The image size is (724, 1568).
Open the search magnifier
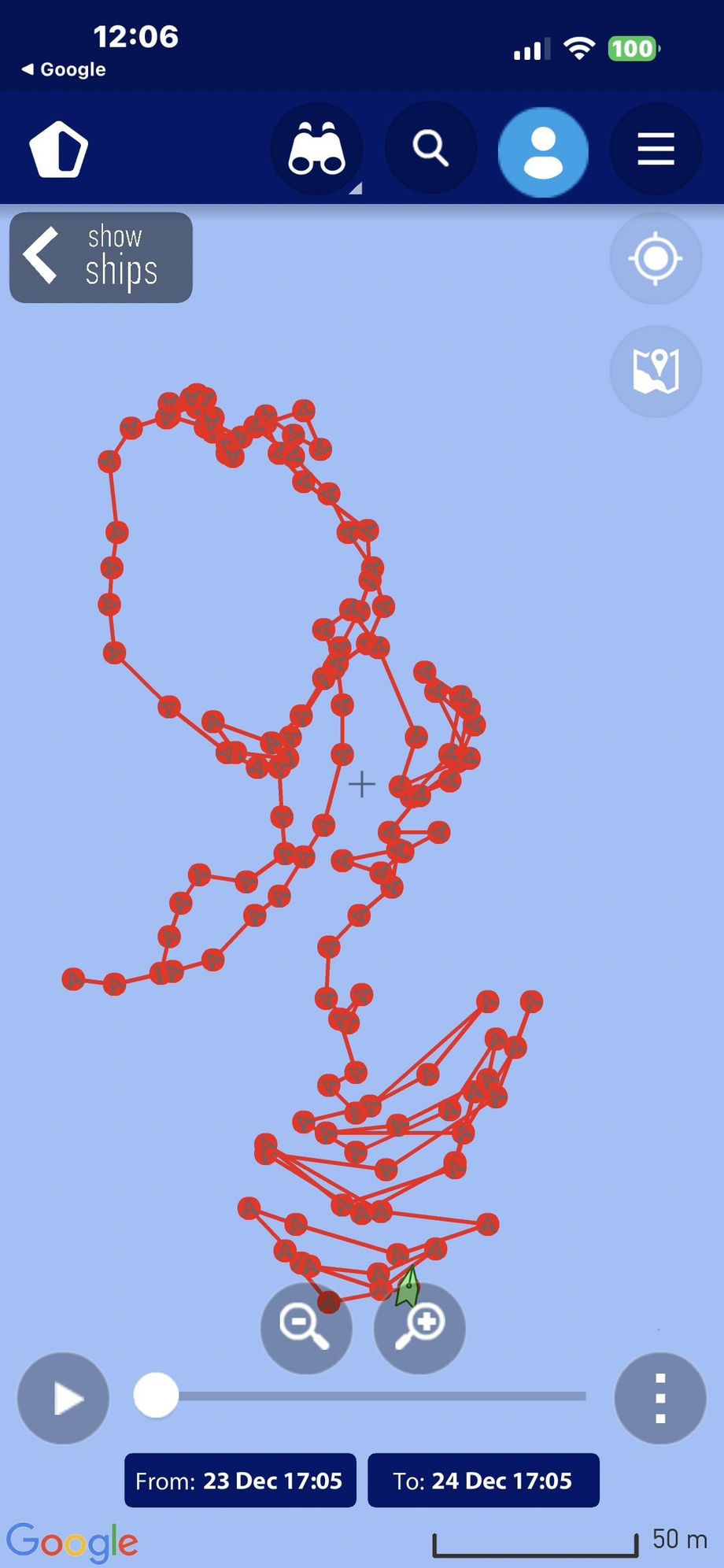coord(430,148)
